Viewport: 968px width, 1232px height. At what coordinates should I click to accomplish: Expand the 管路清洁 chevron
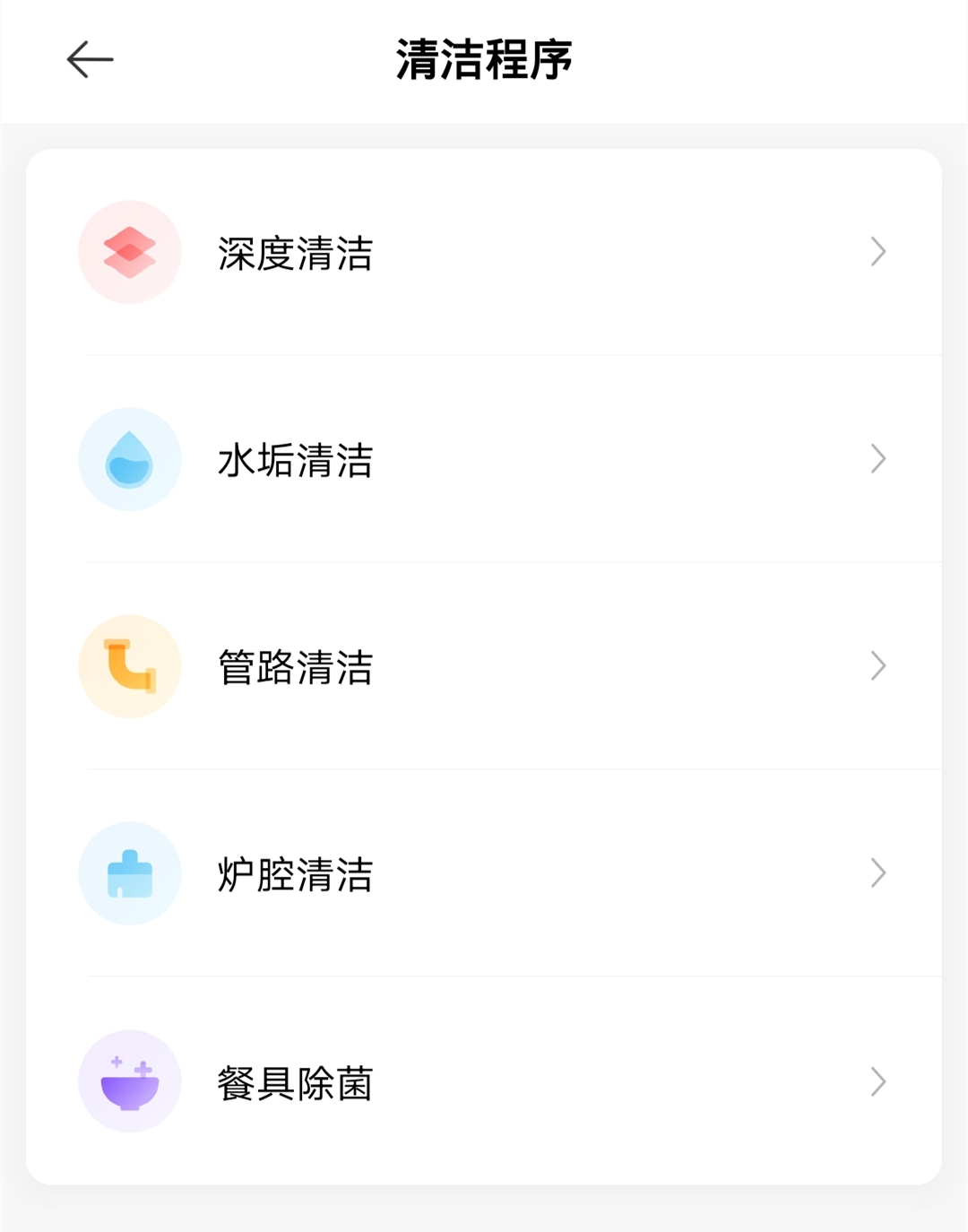(877, 666)
